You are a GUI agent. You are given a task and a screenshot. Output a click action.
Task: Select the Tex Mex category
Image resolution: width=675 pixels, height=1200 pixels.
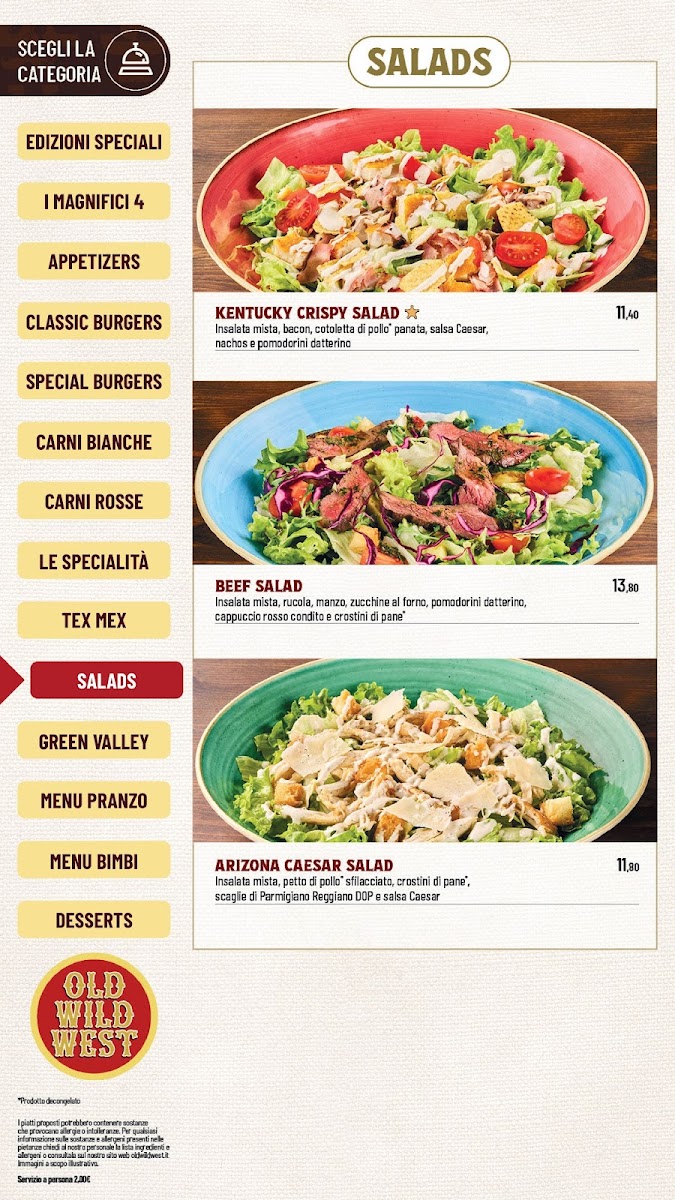click(x=94, y=621)
